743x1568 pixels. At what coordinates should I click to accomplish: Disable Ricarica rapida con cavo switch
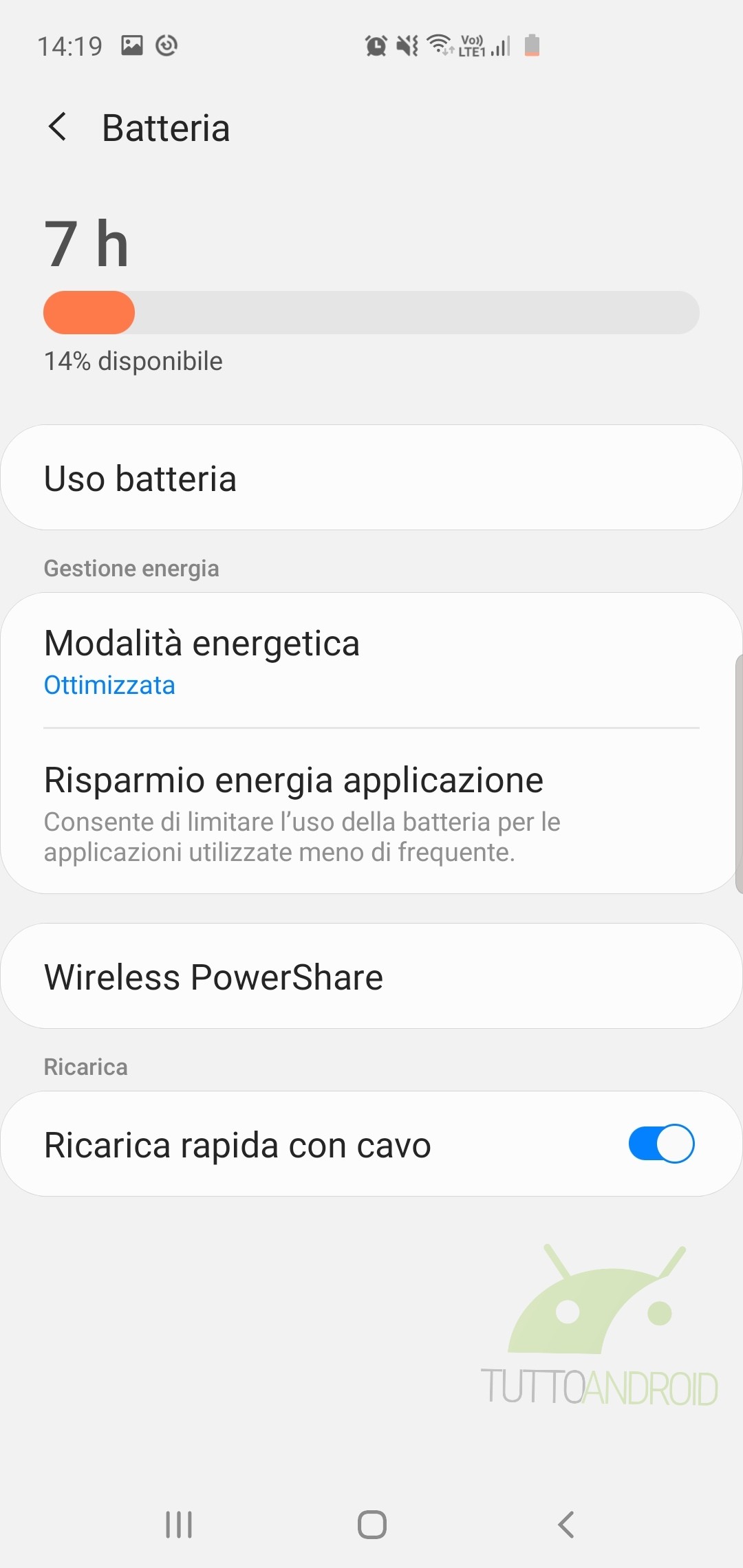(x=661, y=1144)
